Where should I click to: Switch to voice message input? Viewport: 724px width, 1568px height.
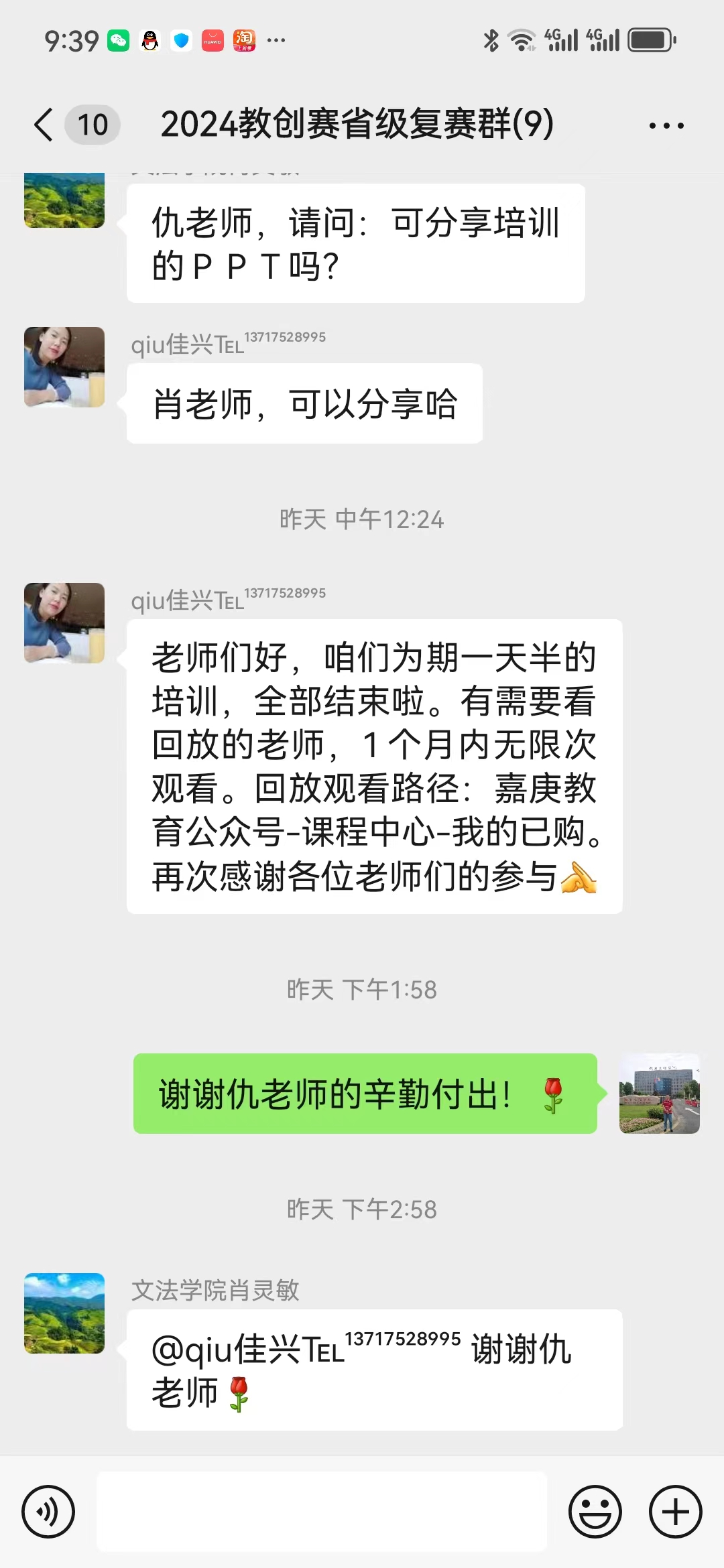tap(48, 1512)
